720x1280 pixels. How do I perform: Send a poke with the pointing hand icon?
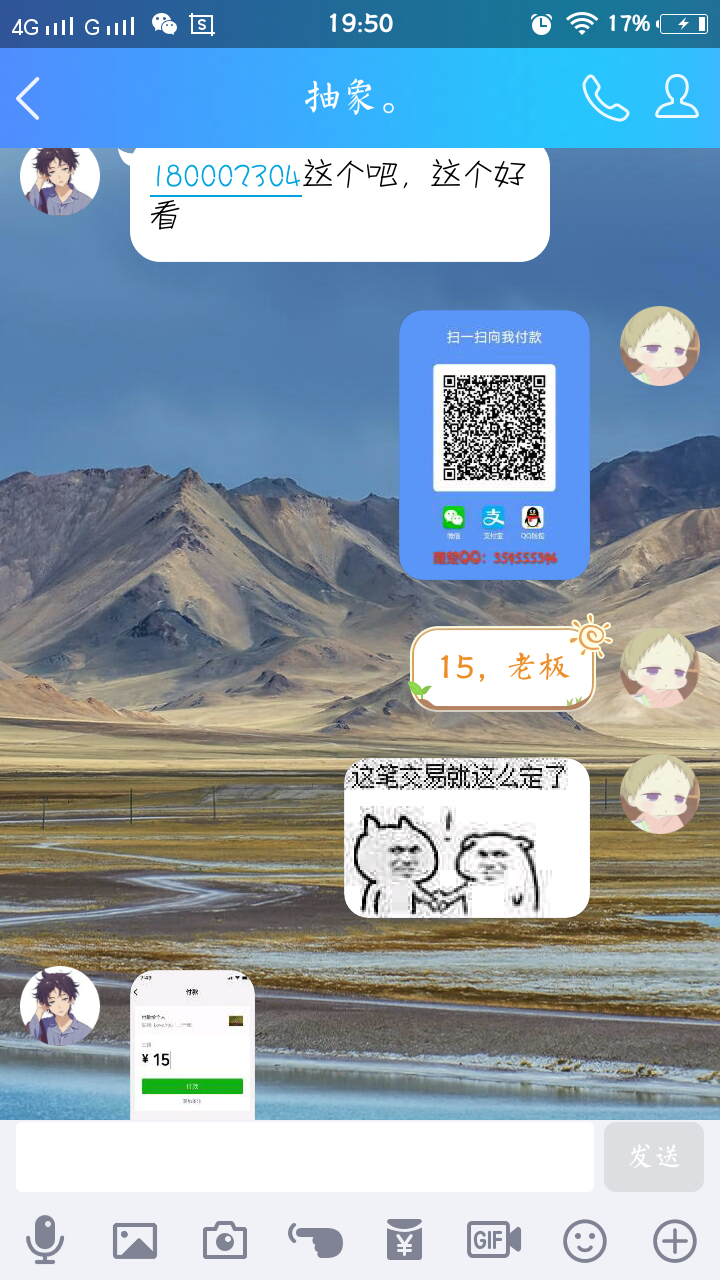315,1241
